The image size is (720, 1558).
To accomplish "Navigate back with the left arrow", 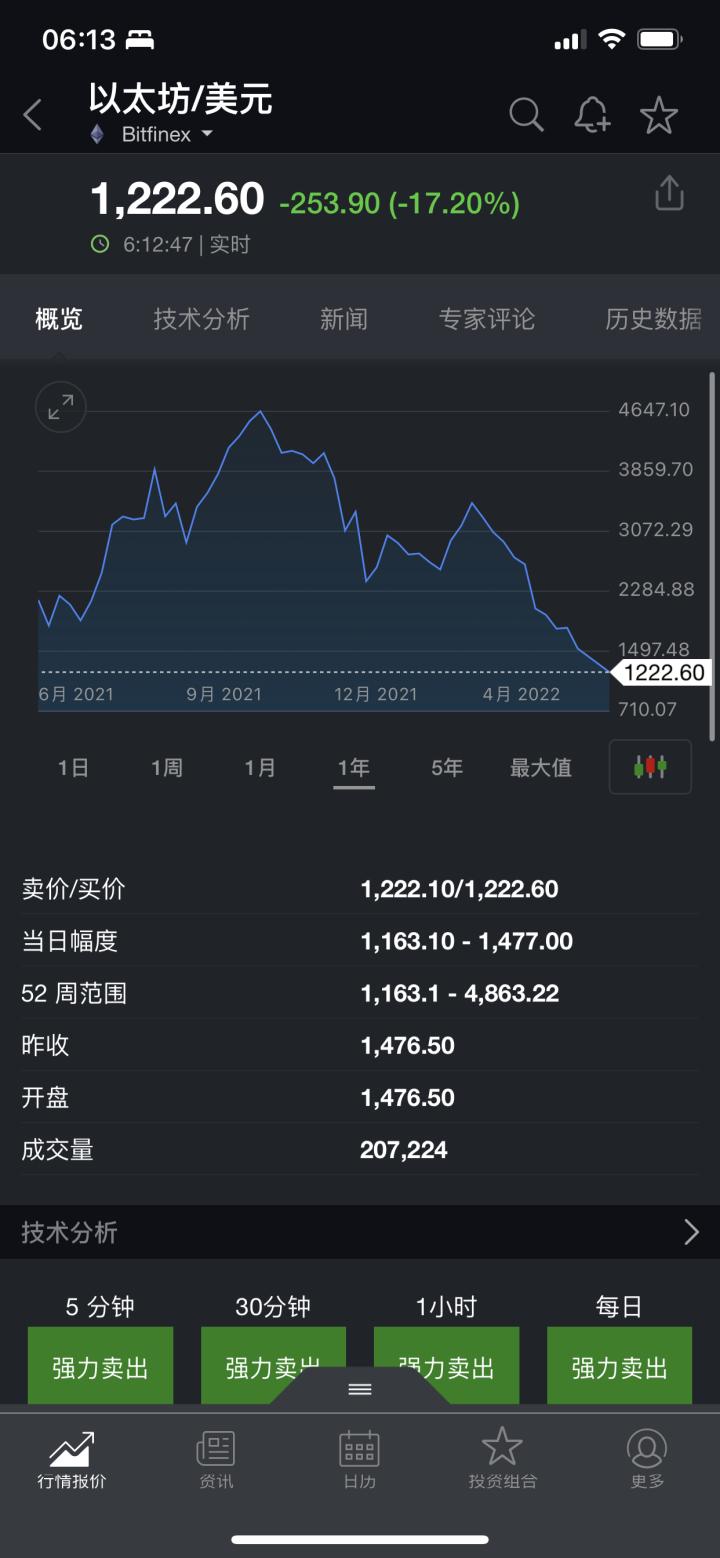I will tap(33, 115).
